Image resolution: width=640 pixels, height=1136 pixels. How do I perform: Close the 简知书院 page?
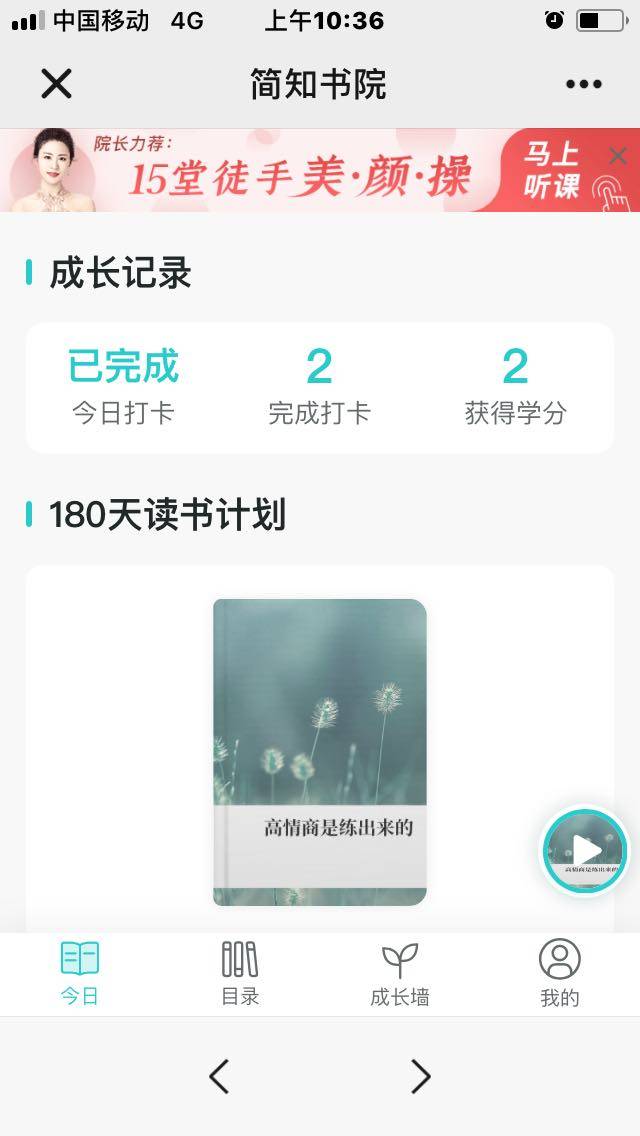click(x=56, y=84)
